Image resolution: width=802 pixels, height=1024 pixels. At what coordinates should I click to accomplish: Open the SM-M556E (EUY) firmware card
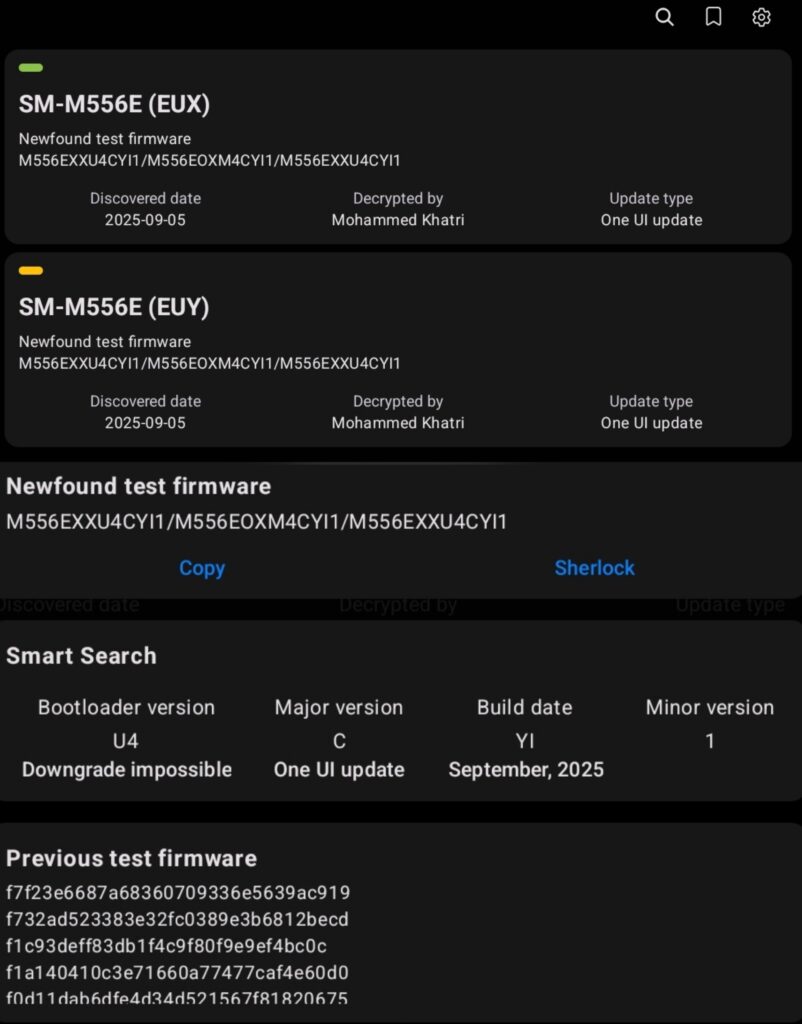(x=398, y=349)
